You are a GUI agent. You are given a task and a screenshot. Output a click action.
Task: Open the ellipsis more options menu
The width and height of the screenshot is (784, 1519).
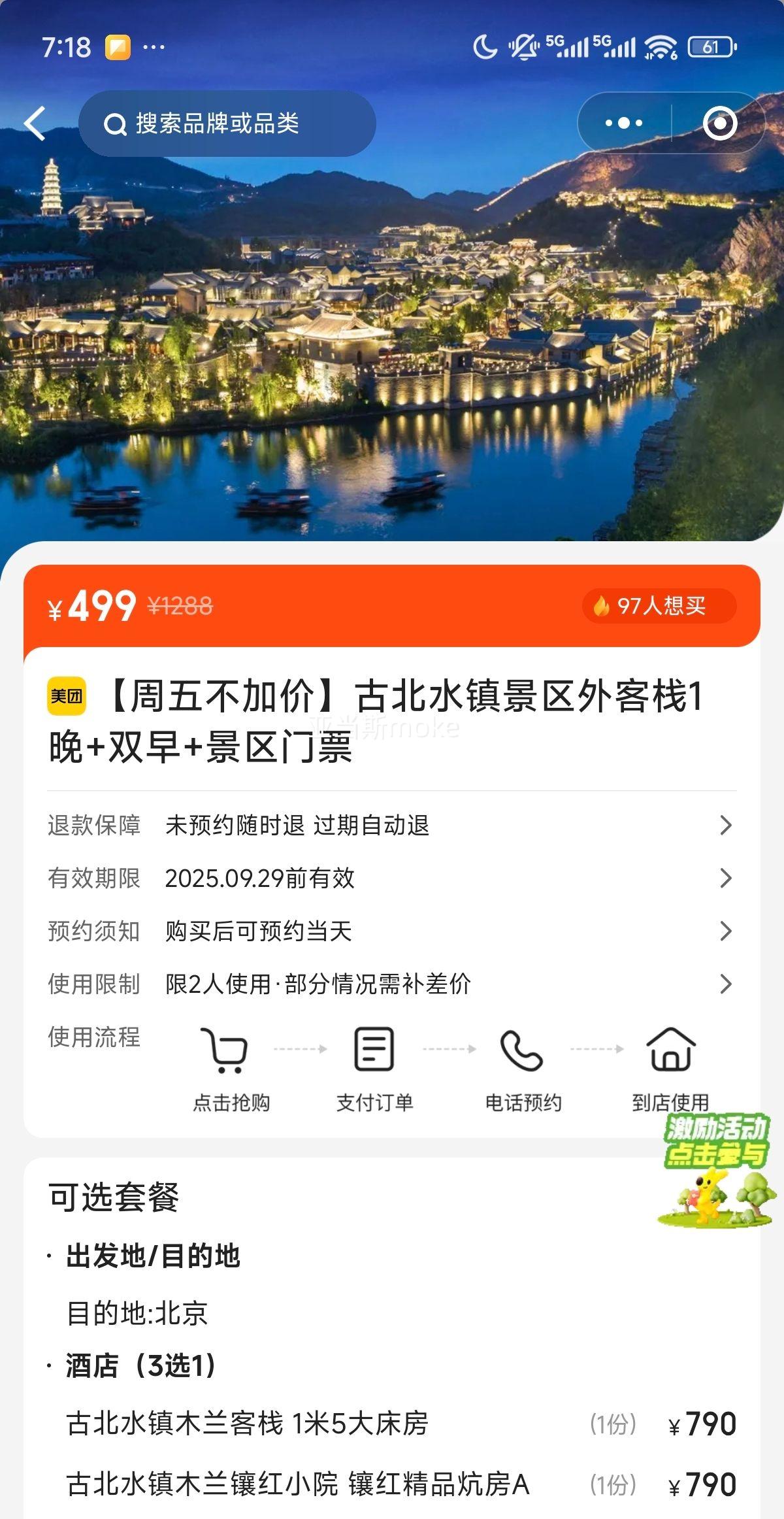coord(622,122)
